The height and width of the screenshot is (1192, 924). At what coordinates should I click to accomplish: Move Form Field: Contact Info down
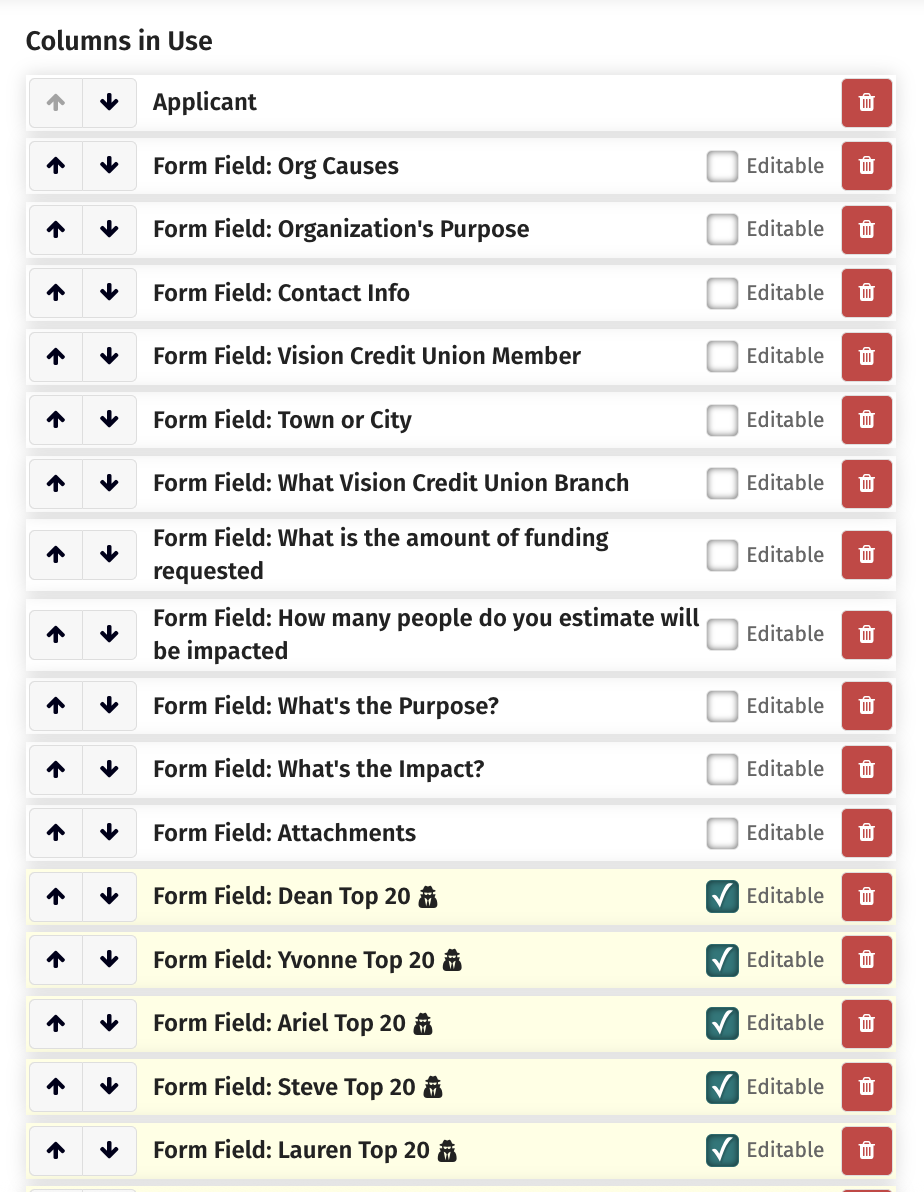coord(110,293)
